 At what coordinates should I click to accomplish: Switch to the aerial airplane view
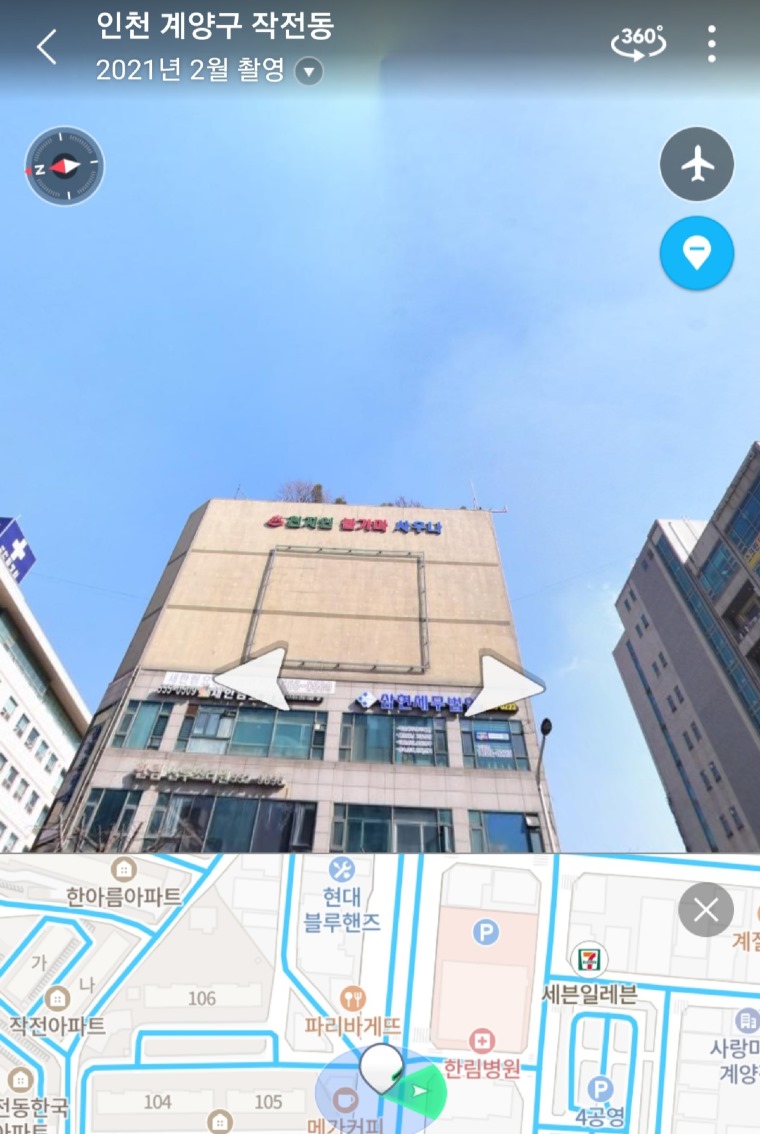[x=697, y=165]
